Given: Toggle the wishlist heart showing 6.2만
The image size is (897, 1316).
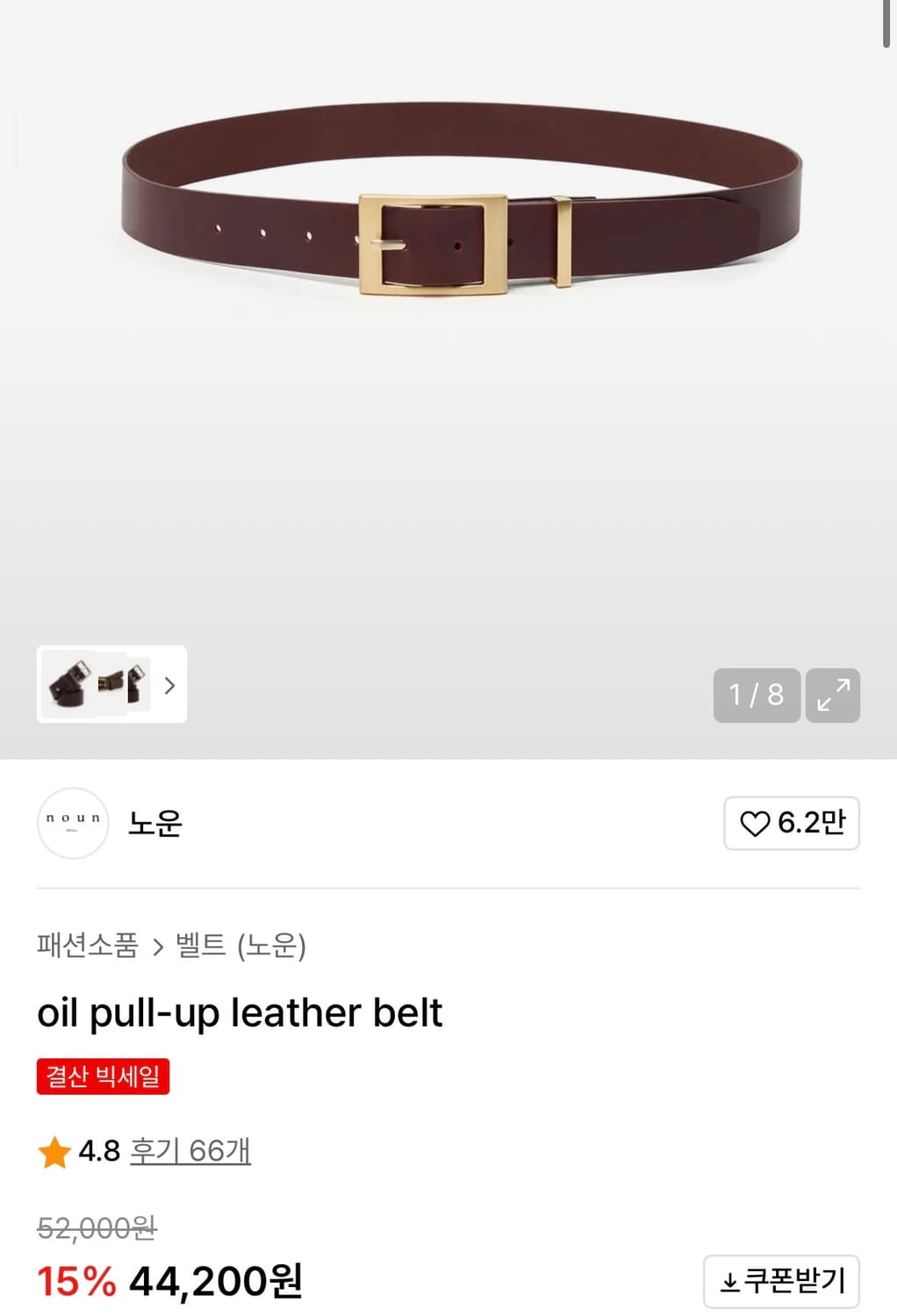Looking at the screenshot, I should pos(791,823).
